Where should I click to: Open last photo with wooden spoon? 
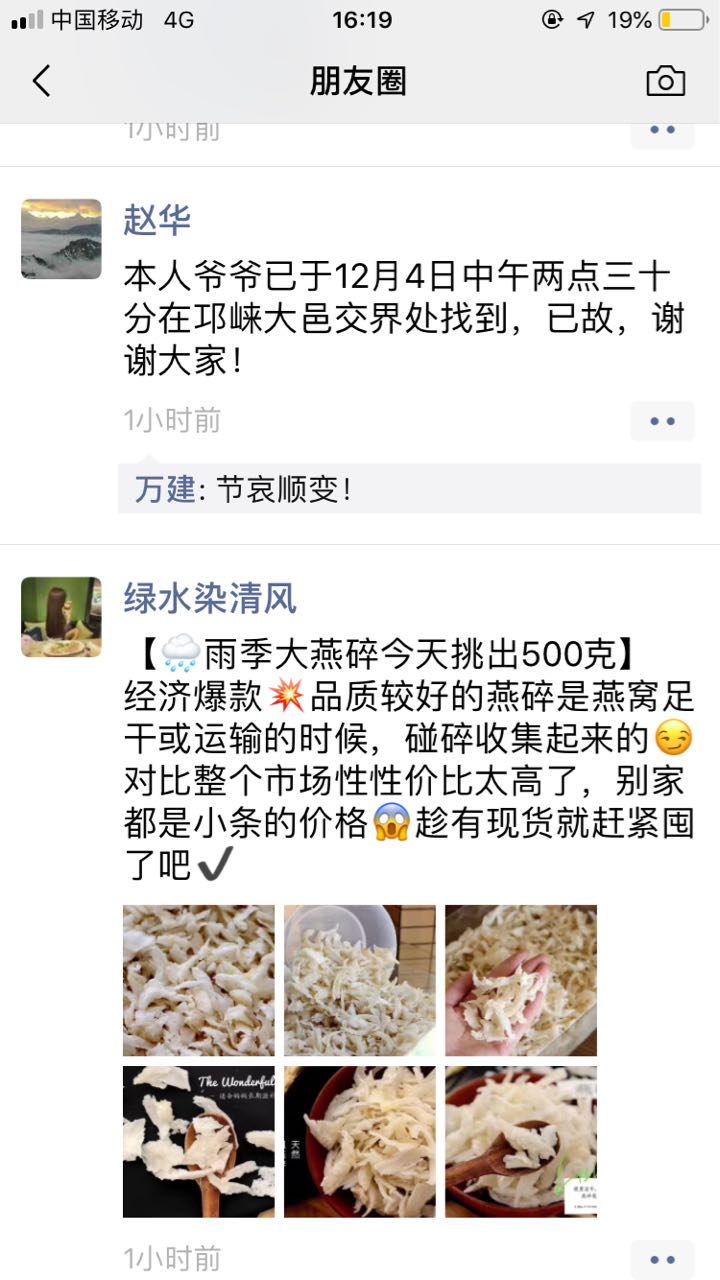click(520, 1141)
